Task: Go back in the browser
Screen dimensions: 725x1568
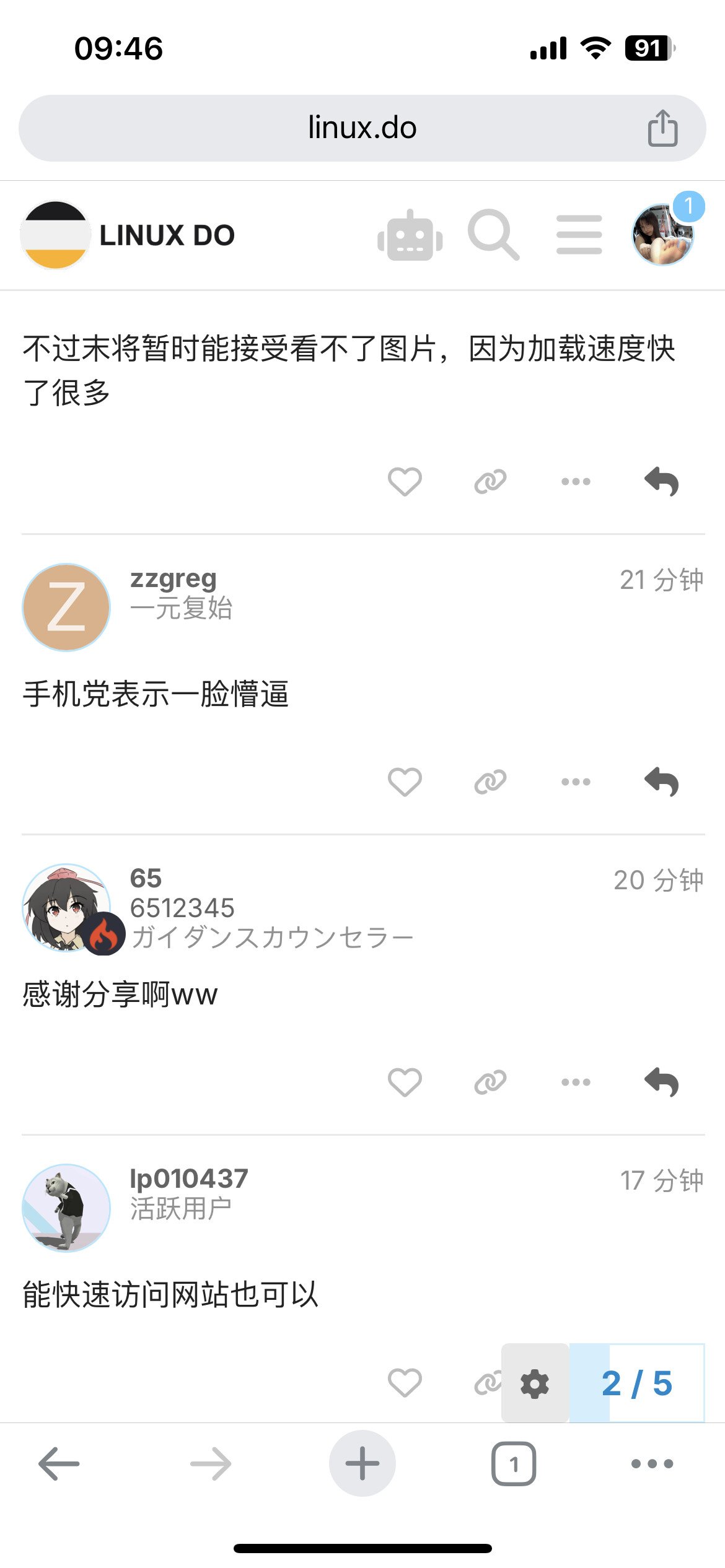Action: 59,1463
